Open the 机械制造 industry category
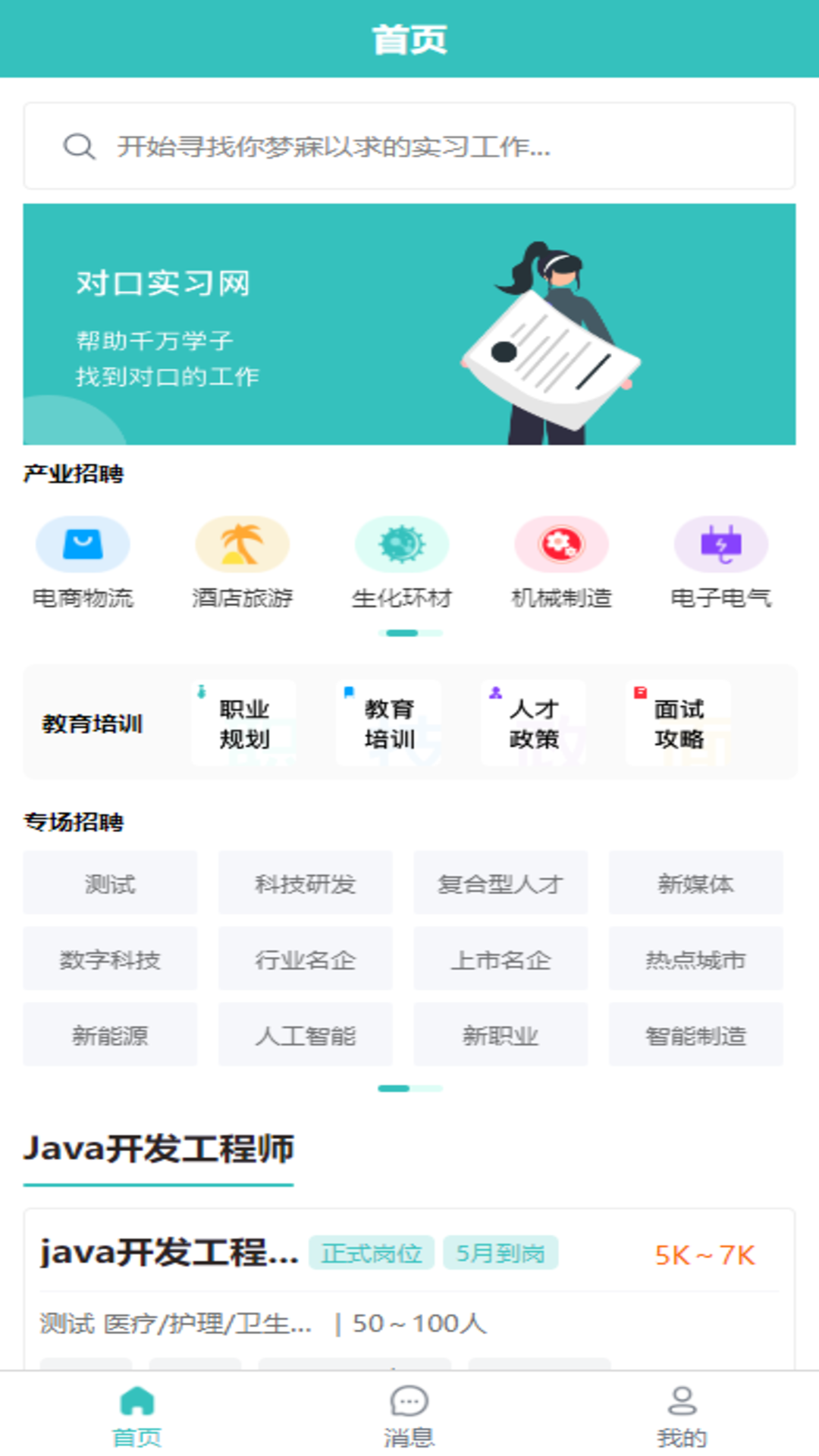This screenshot has width=819, height=1456. [x=561, y=563]
